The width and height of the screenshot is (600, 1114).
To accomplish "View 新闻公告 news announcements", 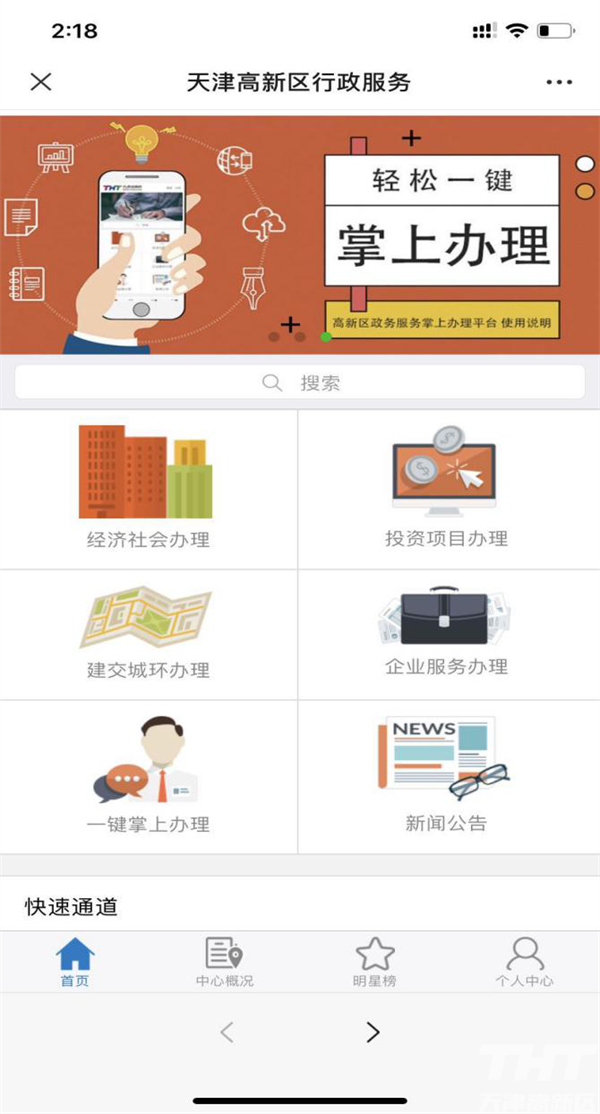I will (x=447, y=777).
